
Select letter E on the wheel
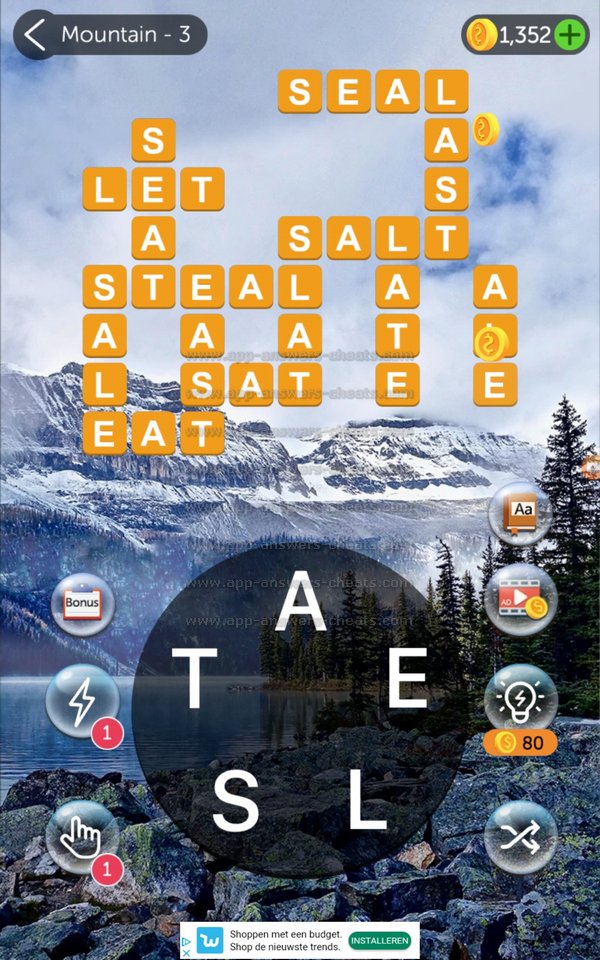[406, 678]
